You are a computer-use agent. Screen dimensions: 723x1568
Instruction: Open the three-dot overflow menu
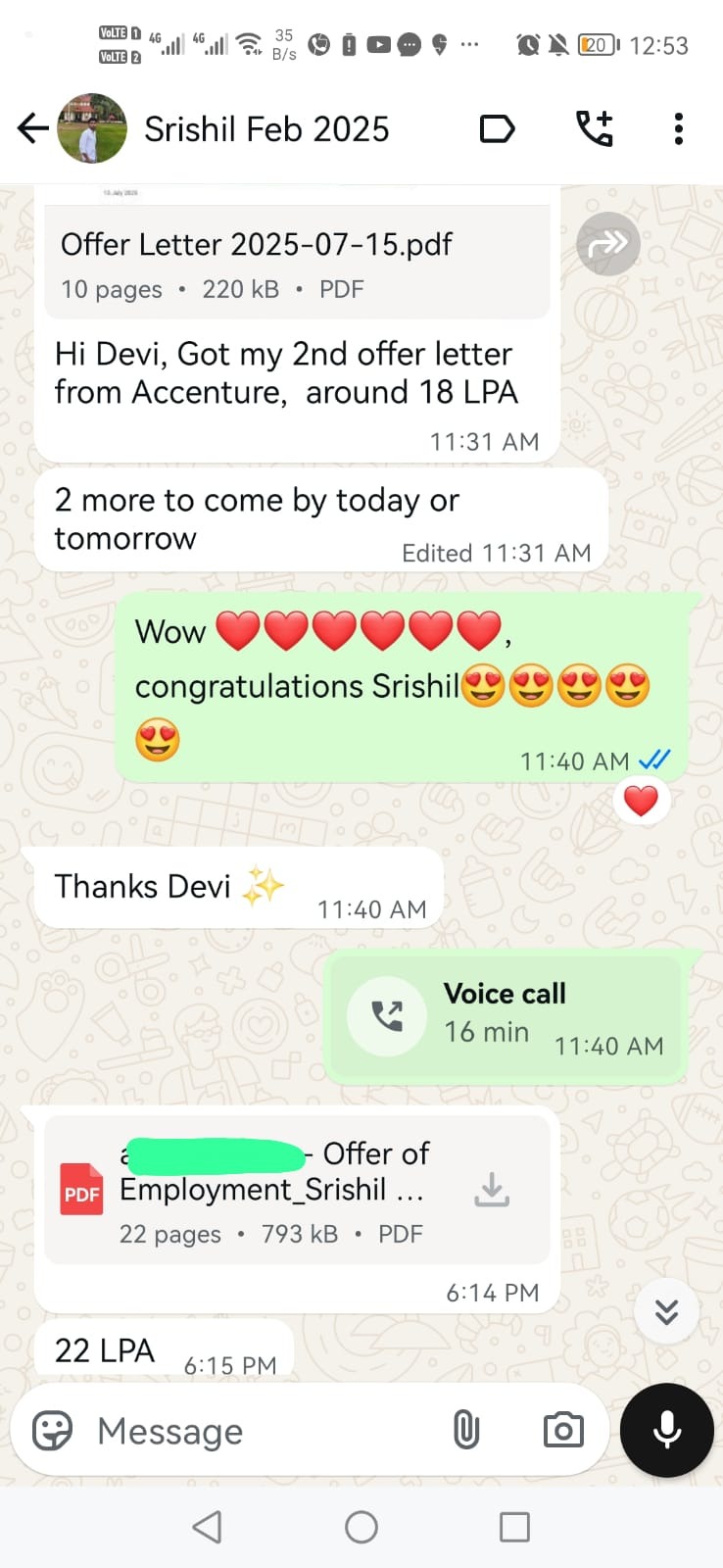(678, 129)
